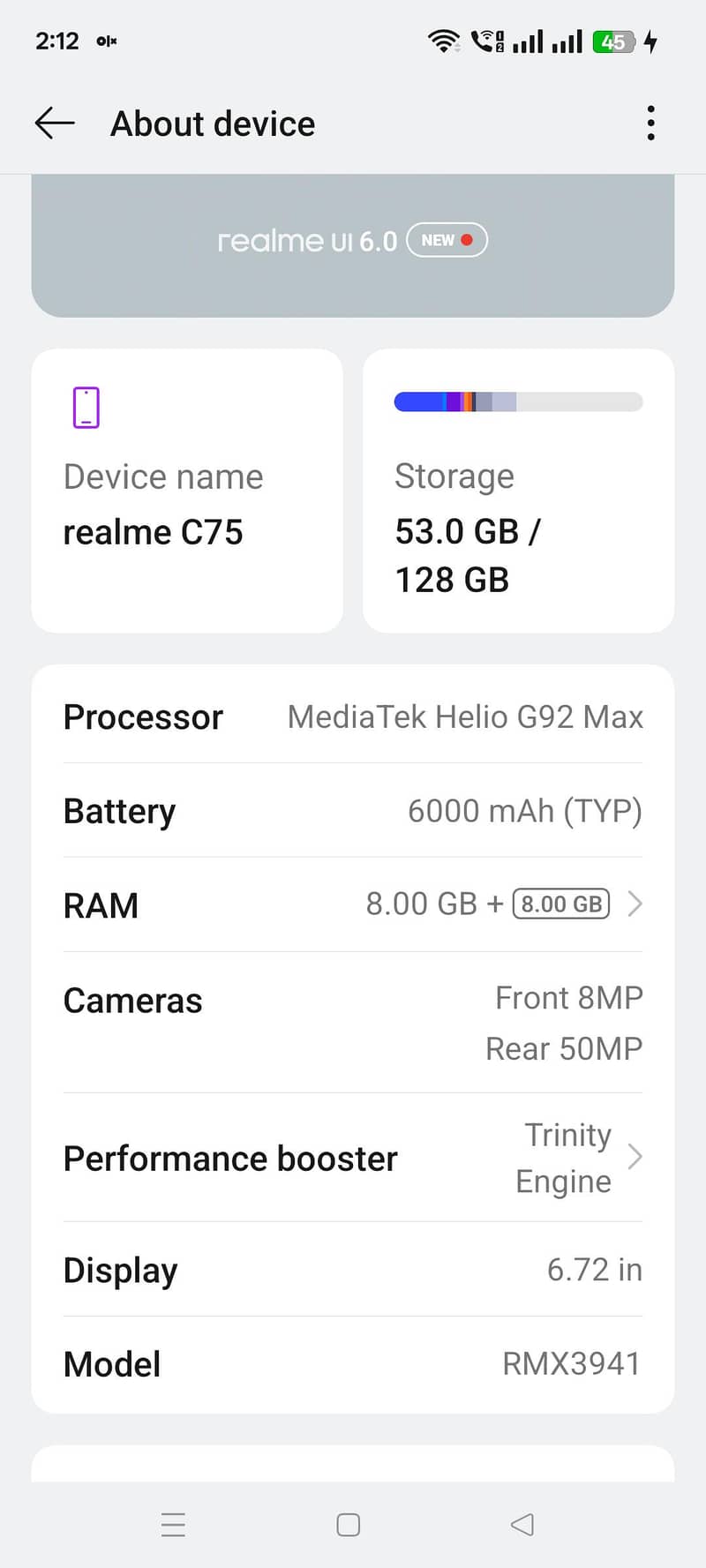Expand the RAM details with the chevron
This screenshot has height=1568, width=706.
click(635, 904)
